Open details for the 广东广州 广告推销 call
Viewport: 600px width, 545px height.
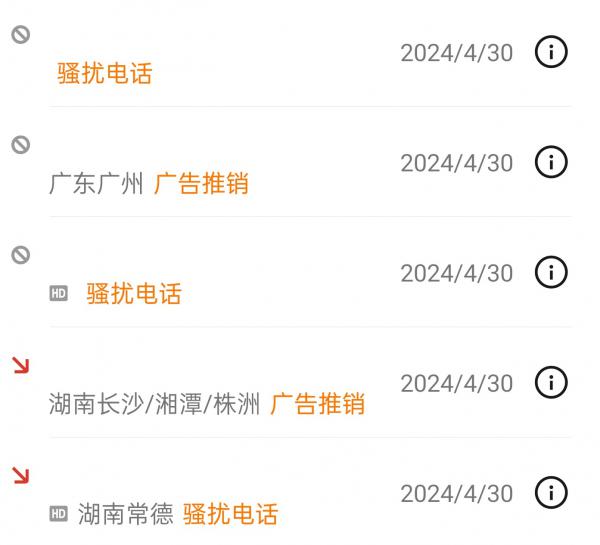[551, 162]
